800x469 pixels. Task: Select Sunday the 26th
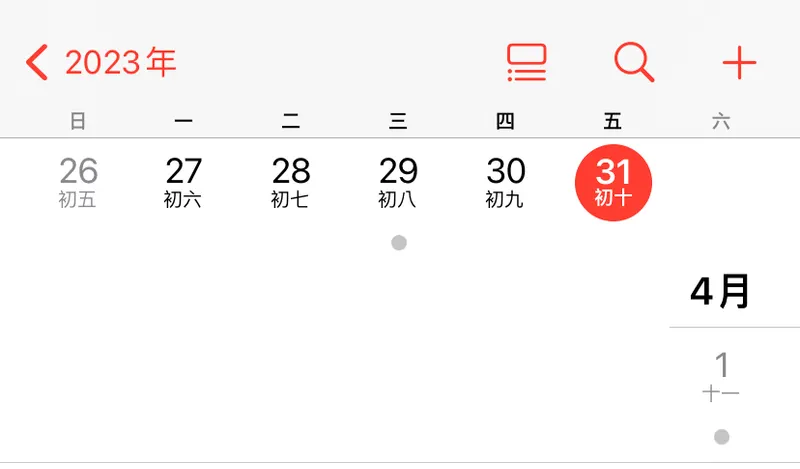coord(78,181)
